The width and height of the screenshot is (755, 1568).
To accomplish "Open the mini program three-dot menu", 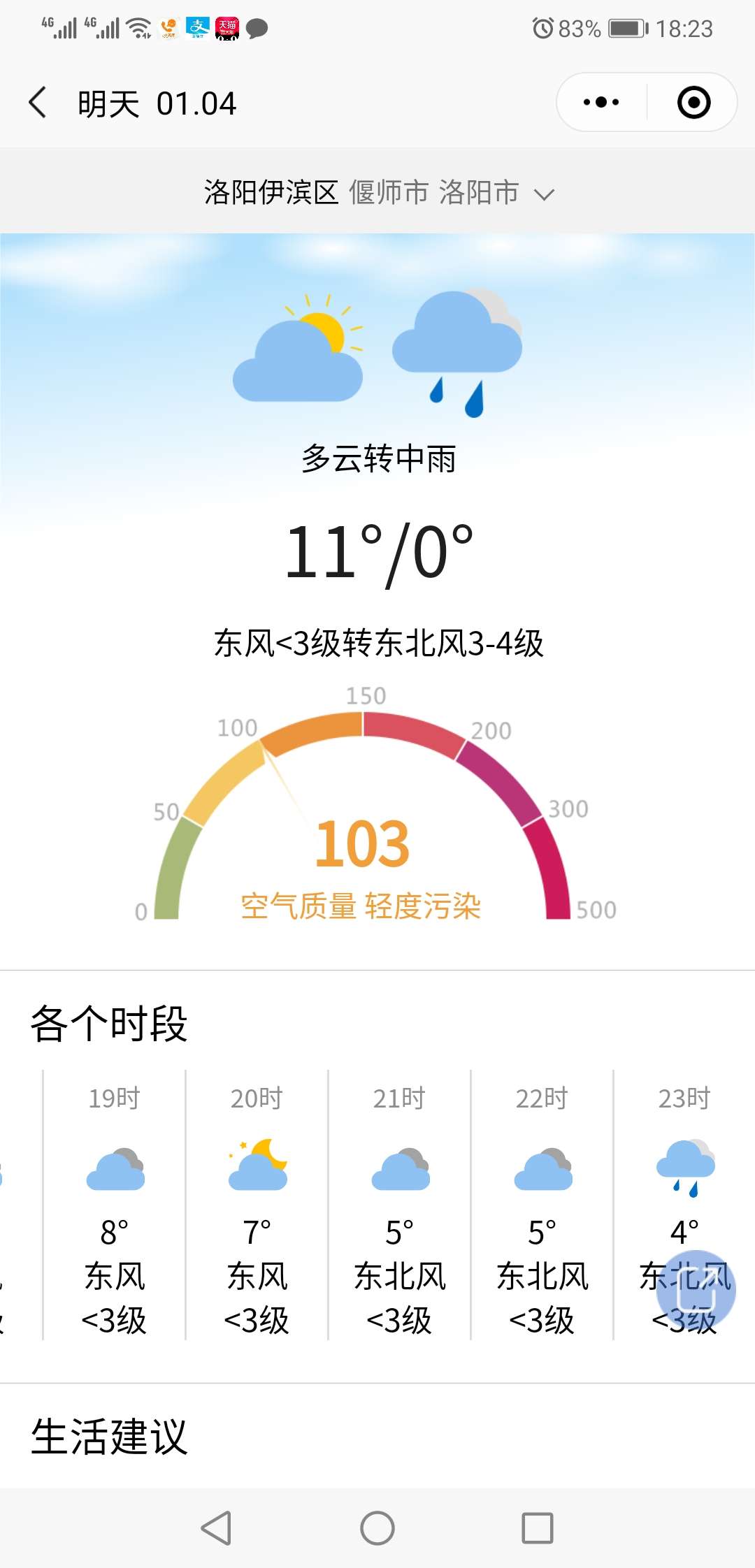I will point(601,103).
